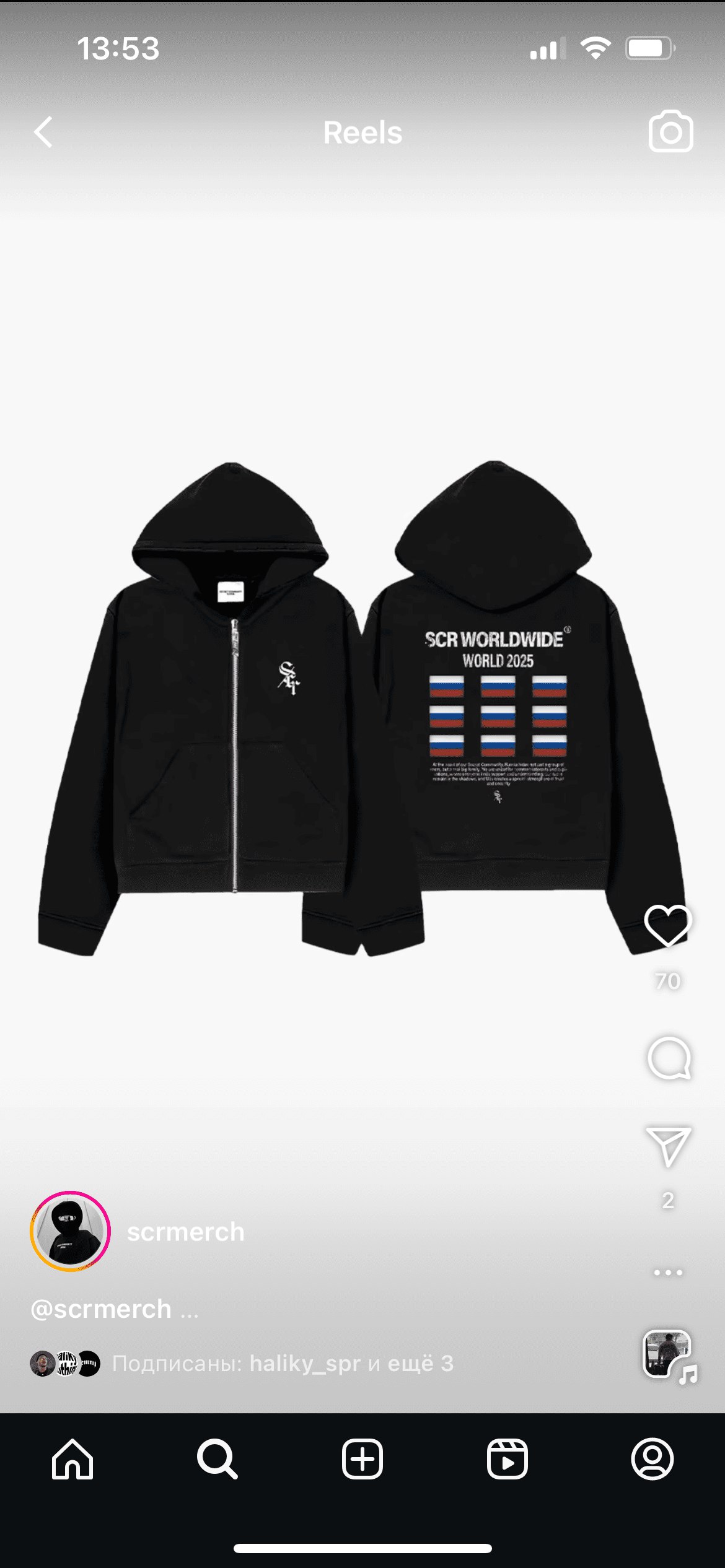Open the three-dot overflow menu

tap(668, 1273)
